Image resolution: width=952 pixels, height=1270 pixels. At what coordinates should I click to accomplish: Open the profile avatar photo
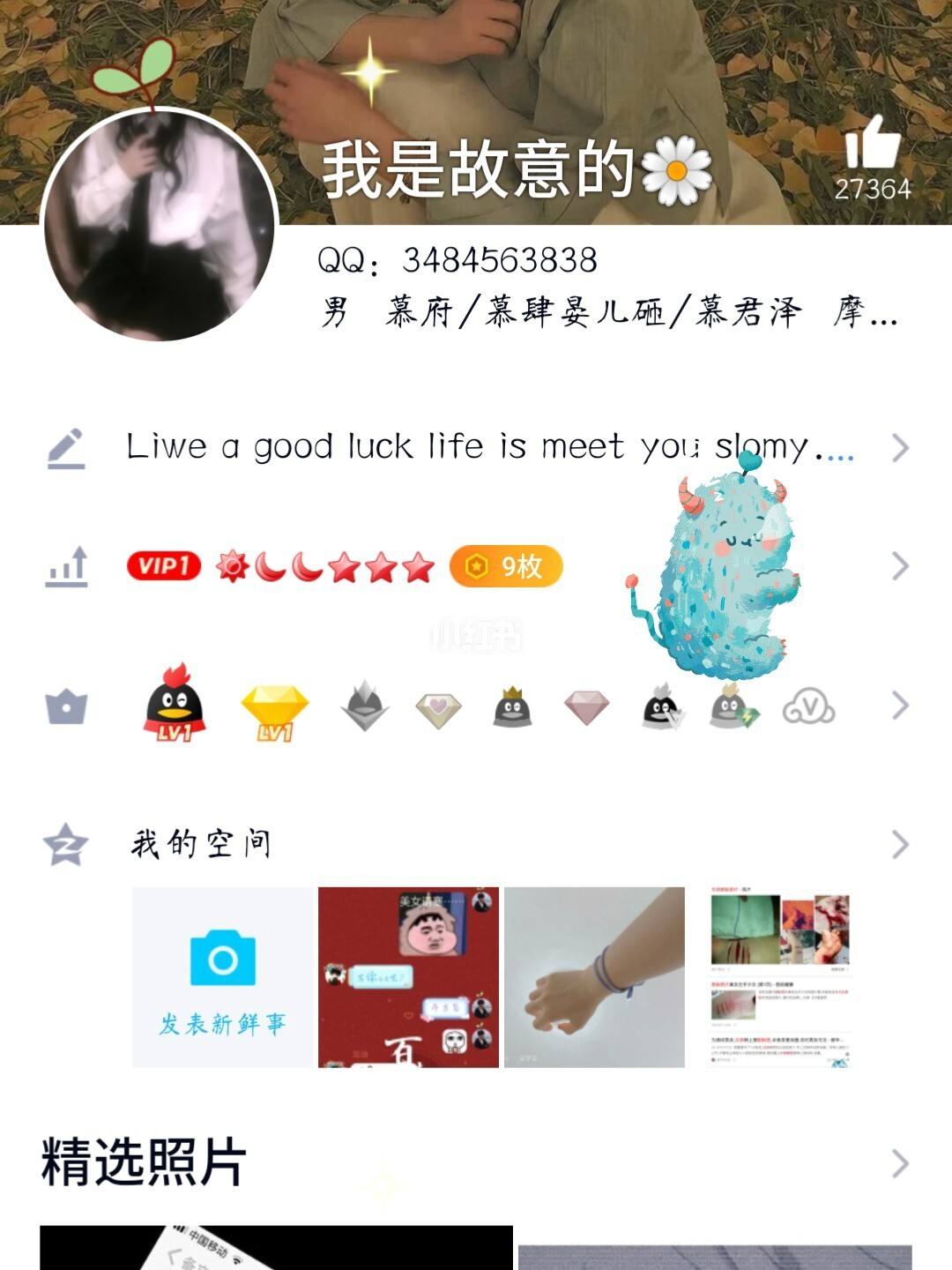[x=160, y=225]
